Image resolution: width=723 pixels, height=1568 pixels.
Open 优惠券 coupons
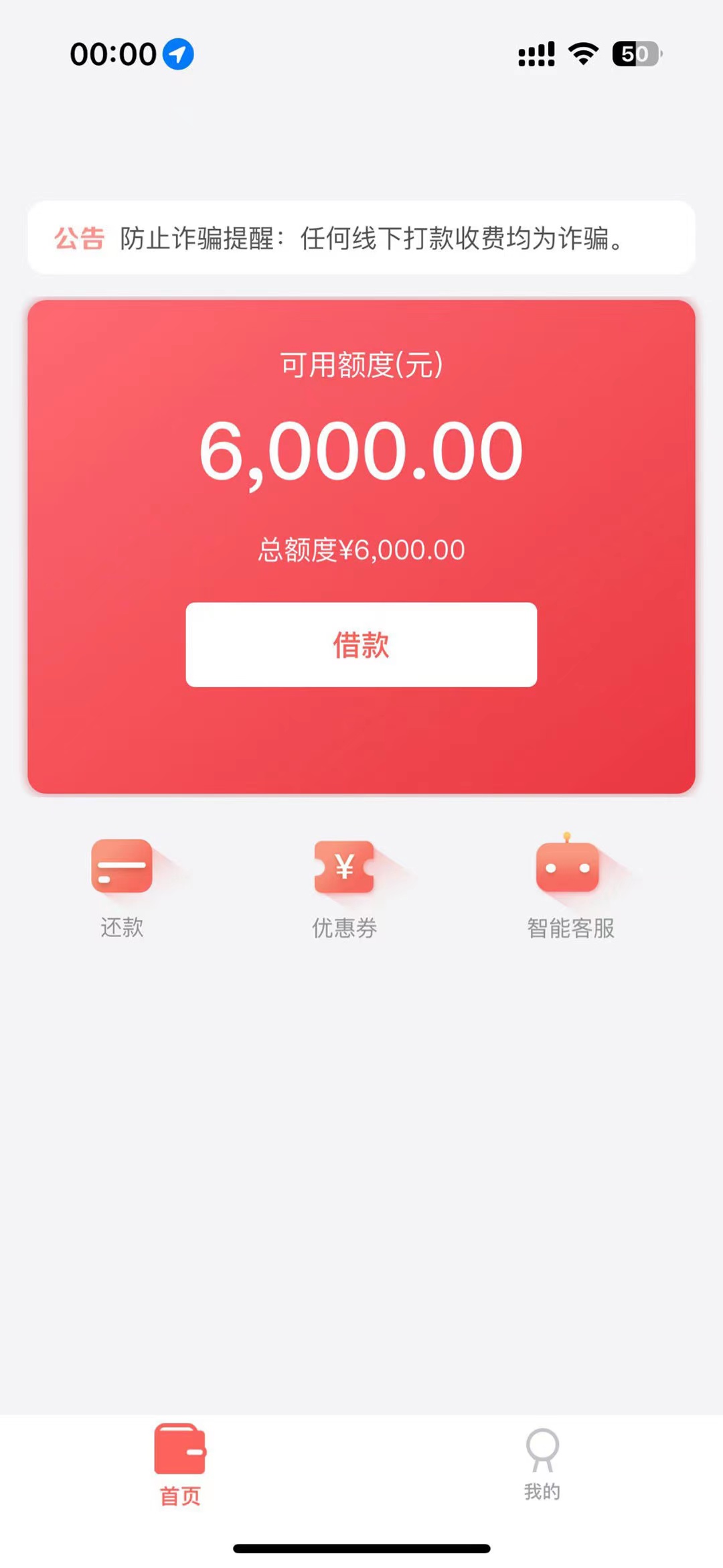(x=344, y=888)
